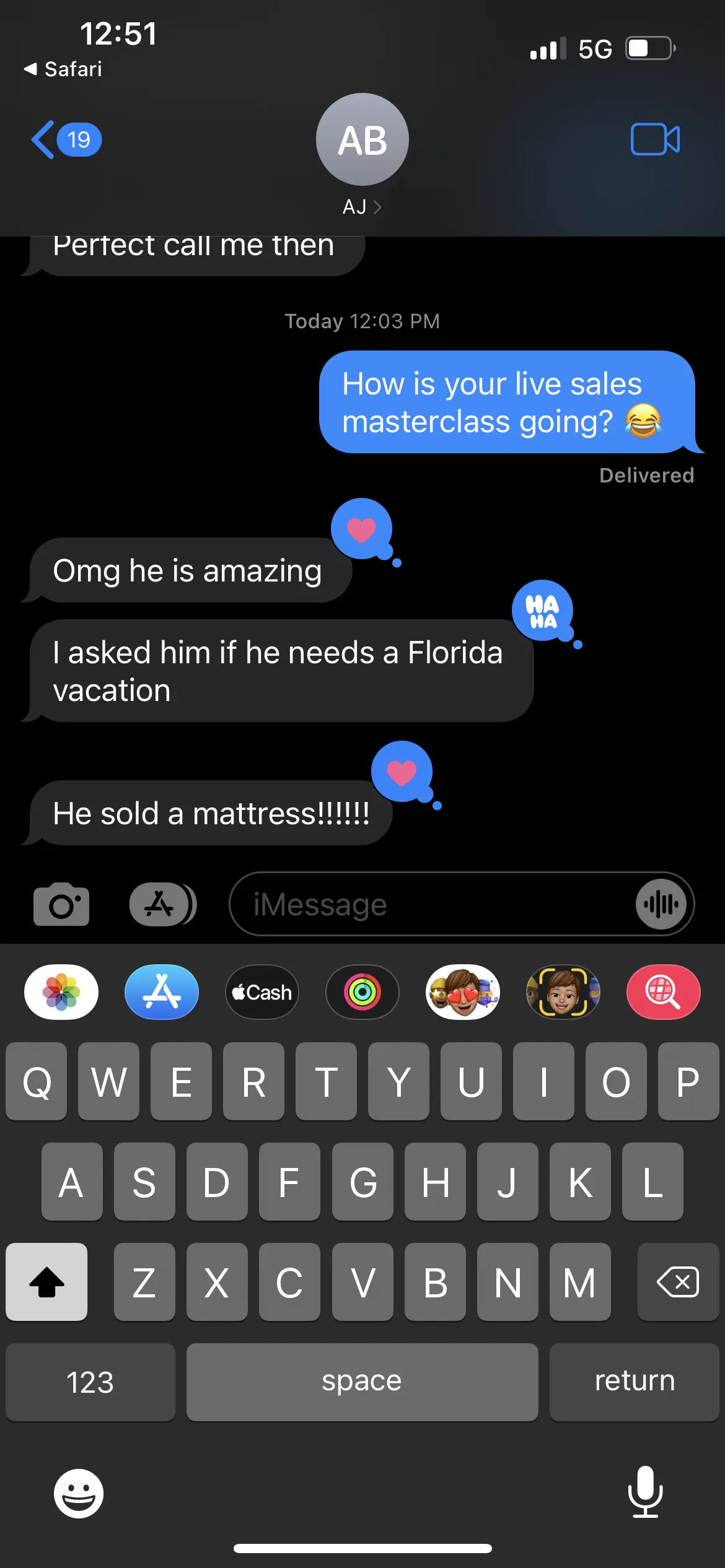The height and width of the screenshot is (1568, 725).
Task: Open the Photos iMessage app
Action: pyautogui.click(x=61, y=992)
